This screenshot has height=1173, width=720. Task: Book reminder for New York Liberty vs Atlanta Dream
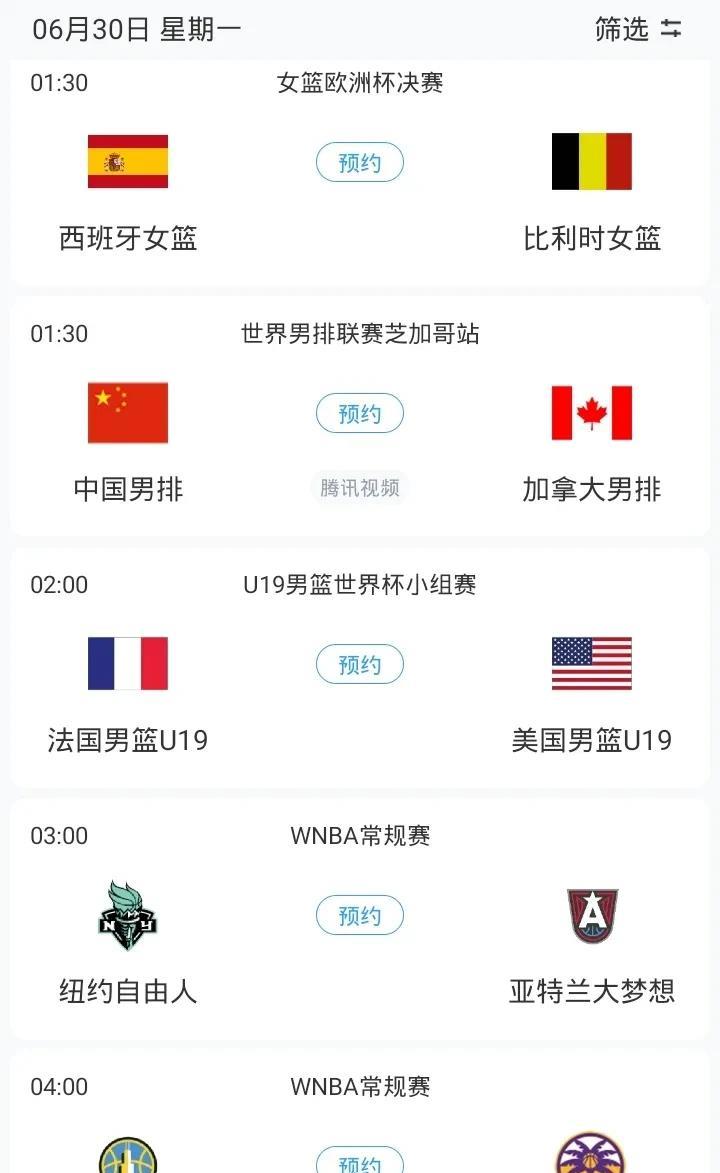[360, 915]
